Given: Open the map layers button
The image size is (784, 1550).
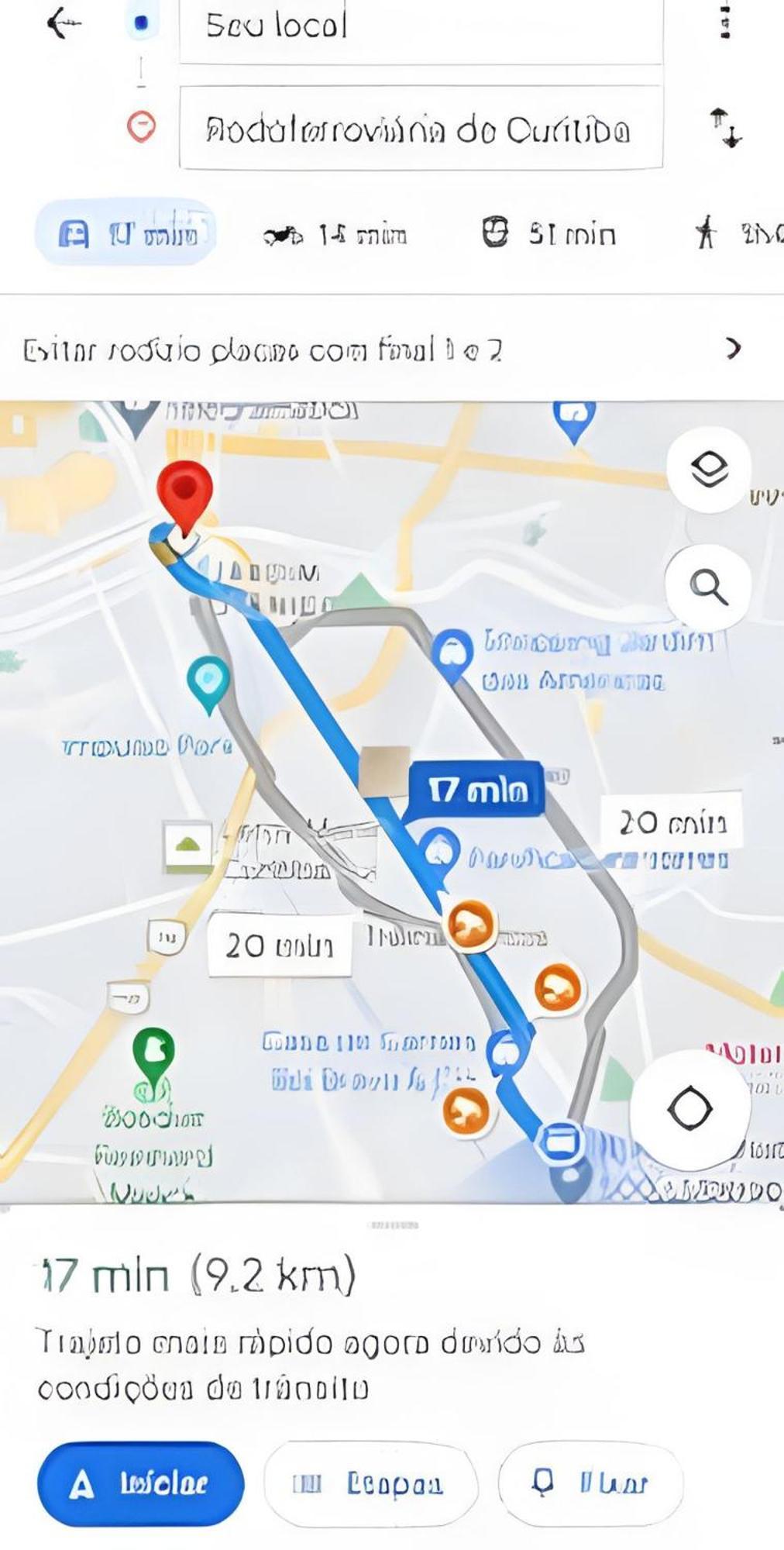Looking at the screenshot, I should (x=709, y=470).
